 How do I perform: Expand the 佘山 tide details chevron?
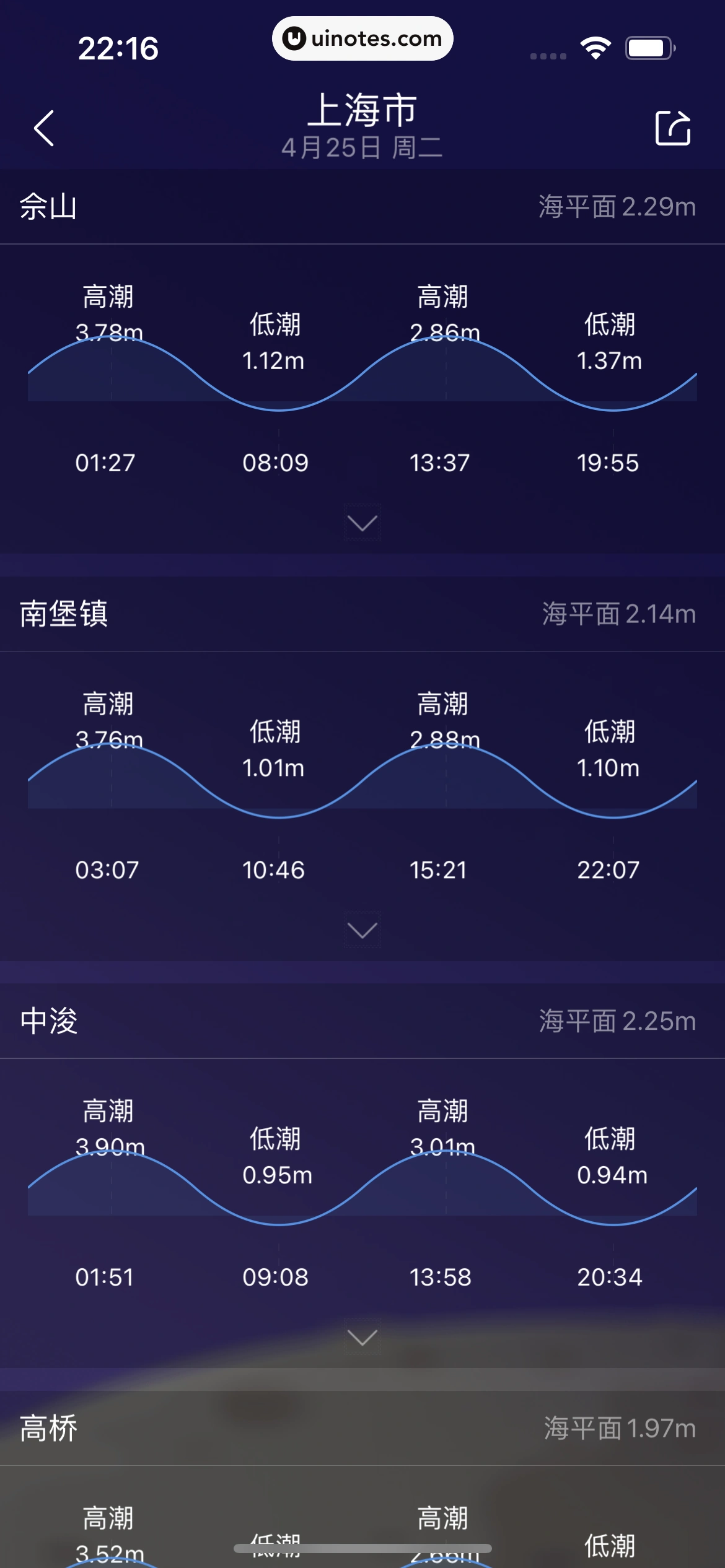pos(362,523)
